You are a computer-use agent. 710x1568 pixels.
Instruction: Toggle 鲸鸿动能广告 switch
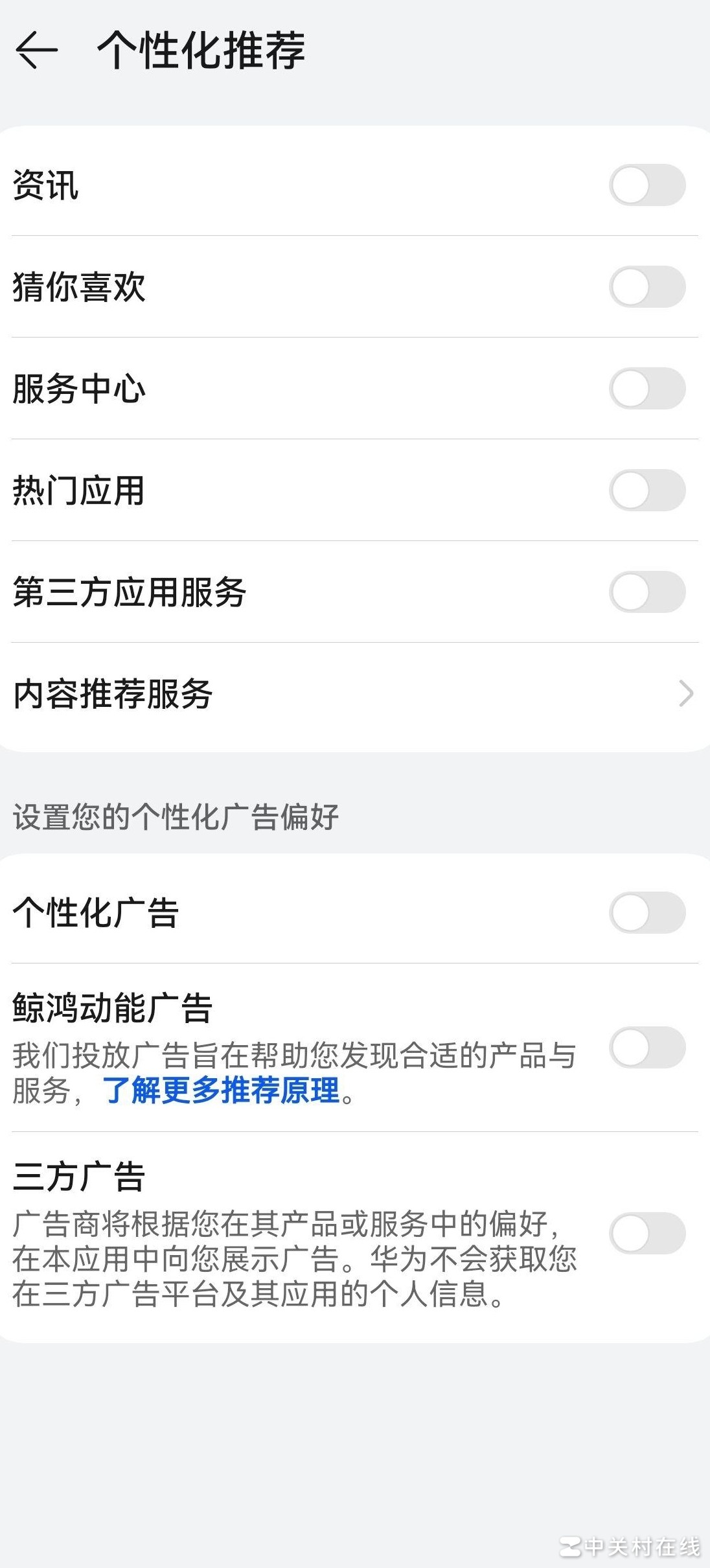point(647,1048)
